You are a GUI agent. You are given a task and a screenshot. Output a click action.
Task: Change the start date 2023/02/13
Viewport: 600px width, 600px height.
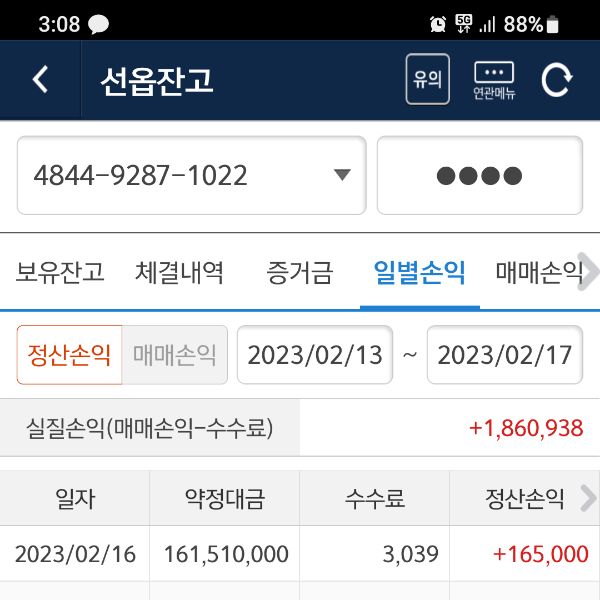coord(315,355)
